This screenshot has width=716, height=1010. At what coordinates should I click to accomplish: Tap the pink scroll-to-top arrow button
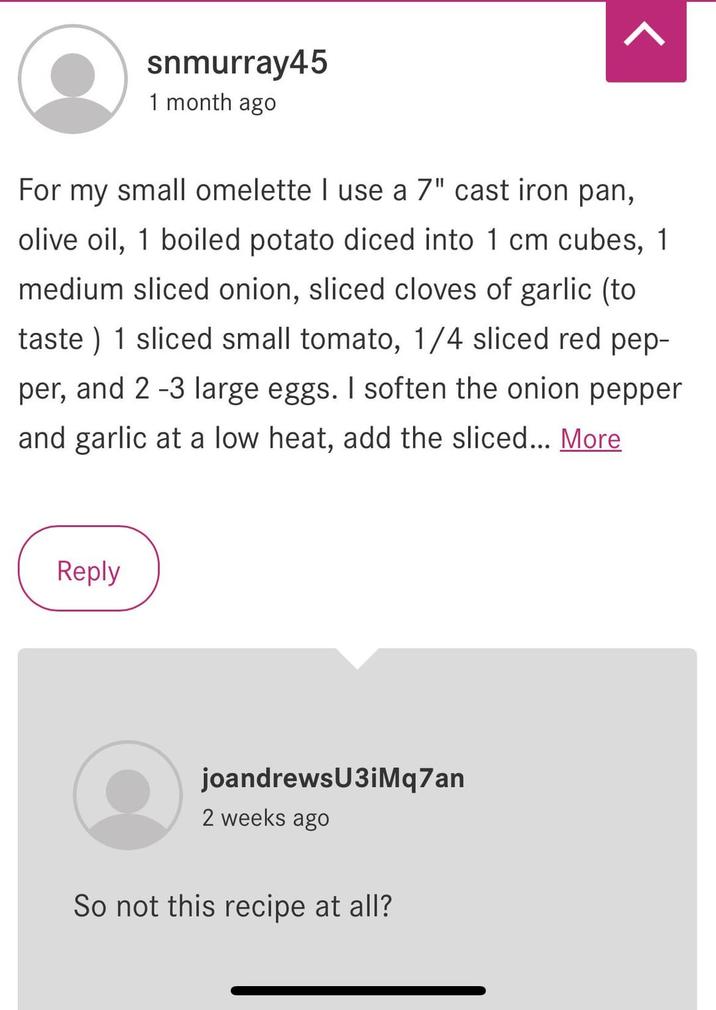(646, 40)
